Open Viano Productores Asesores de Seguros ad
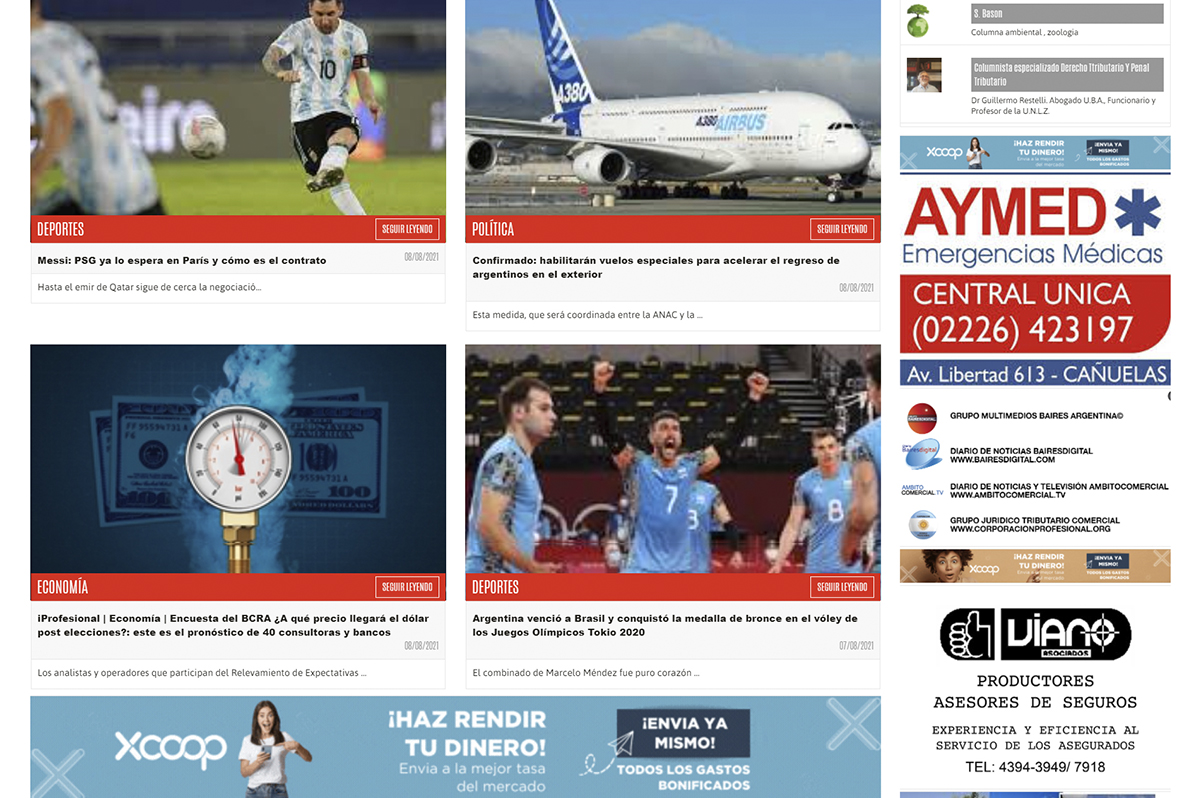This screenshot has width=1200, height=798. [1035, 690]
